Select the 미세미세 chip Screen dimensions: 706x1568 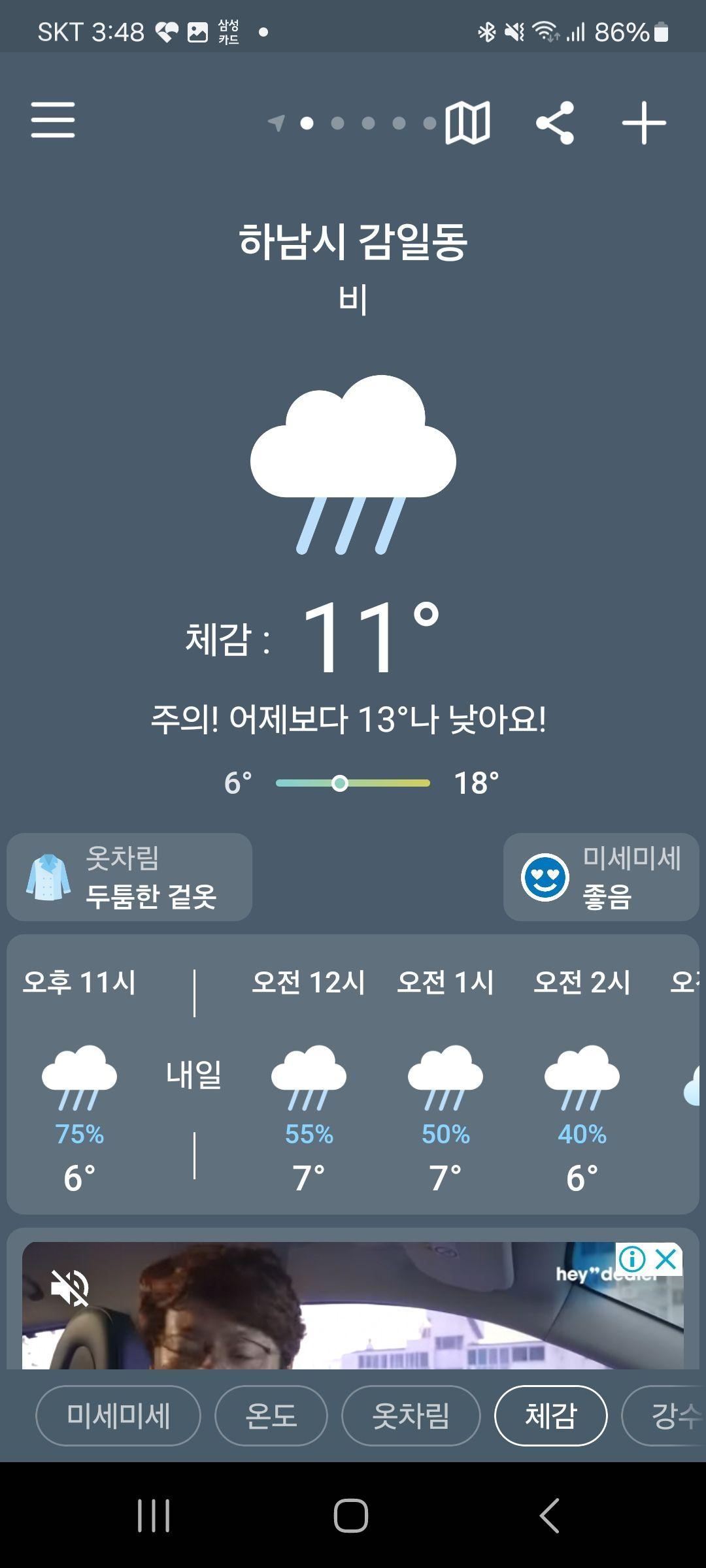(x=118, y=1416)
